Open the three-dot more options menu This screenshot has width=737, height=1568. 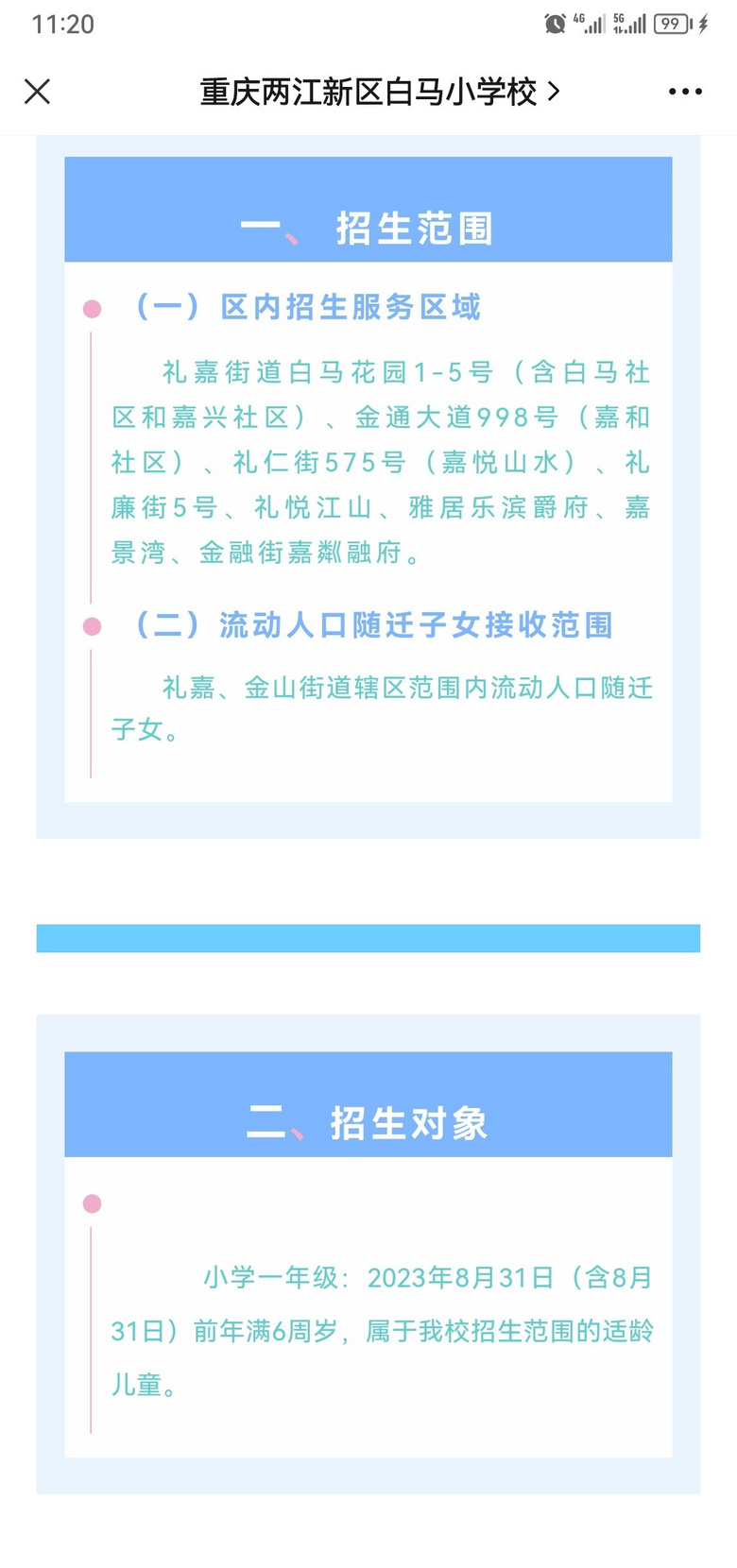(x=685, y=92)
